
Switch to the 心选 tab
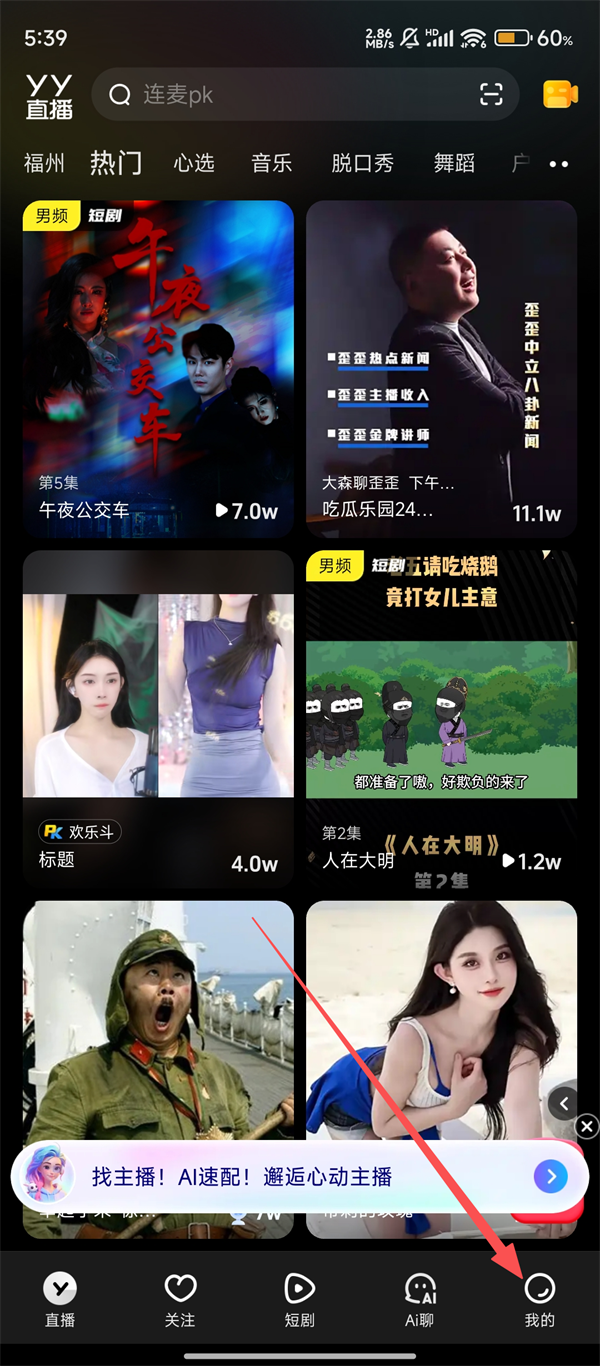194,163
